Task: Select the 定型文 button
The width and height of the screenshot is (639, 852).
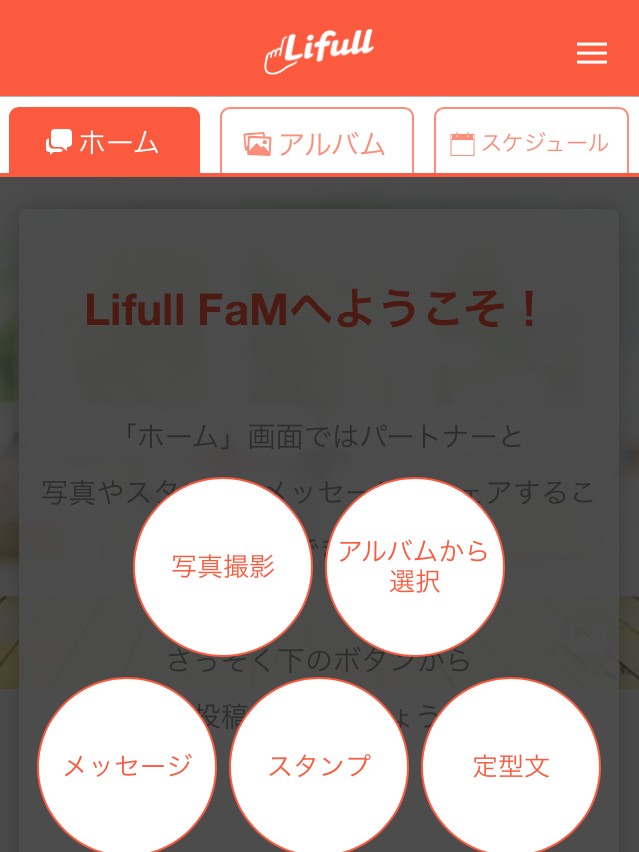Action: pyautogui.click(x=511, y=766)
